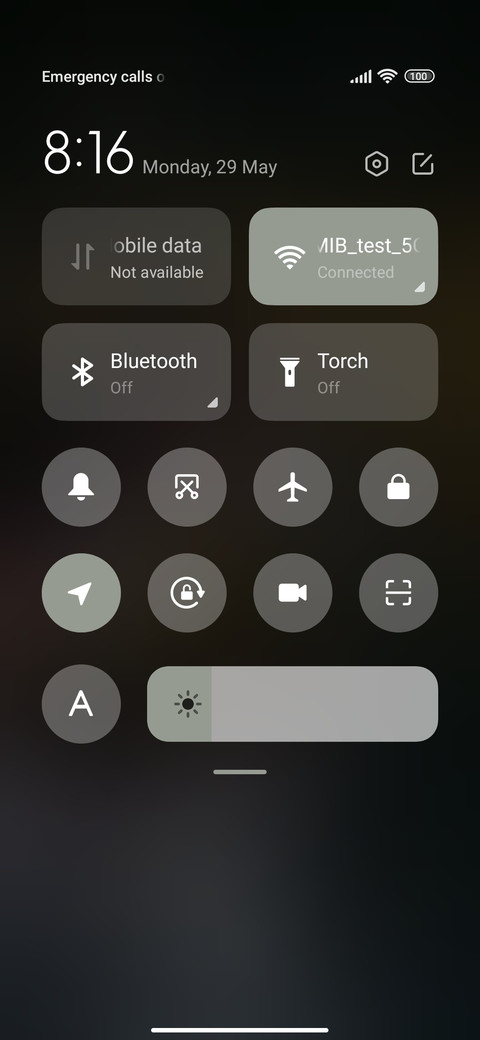Set brightness on the sun slider
The image size is (480, 1040).
[x=292, y=704]
